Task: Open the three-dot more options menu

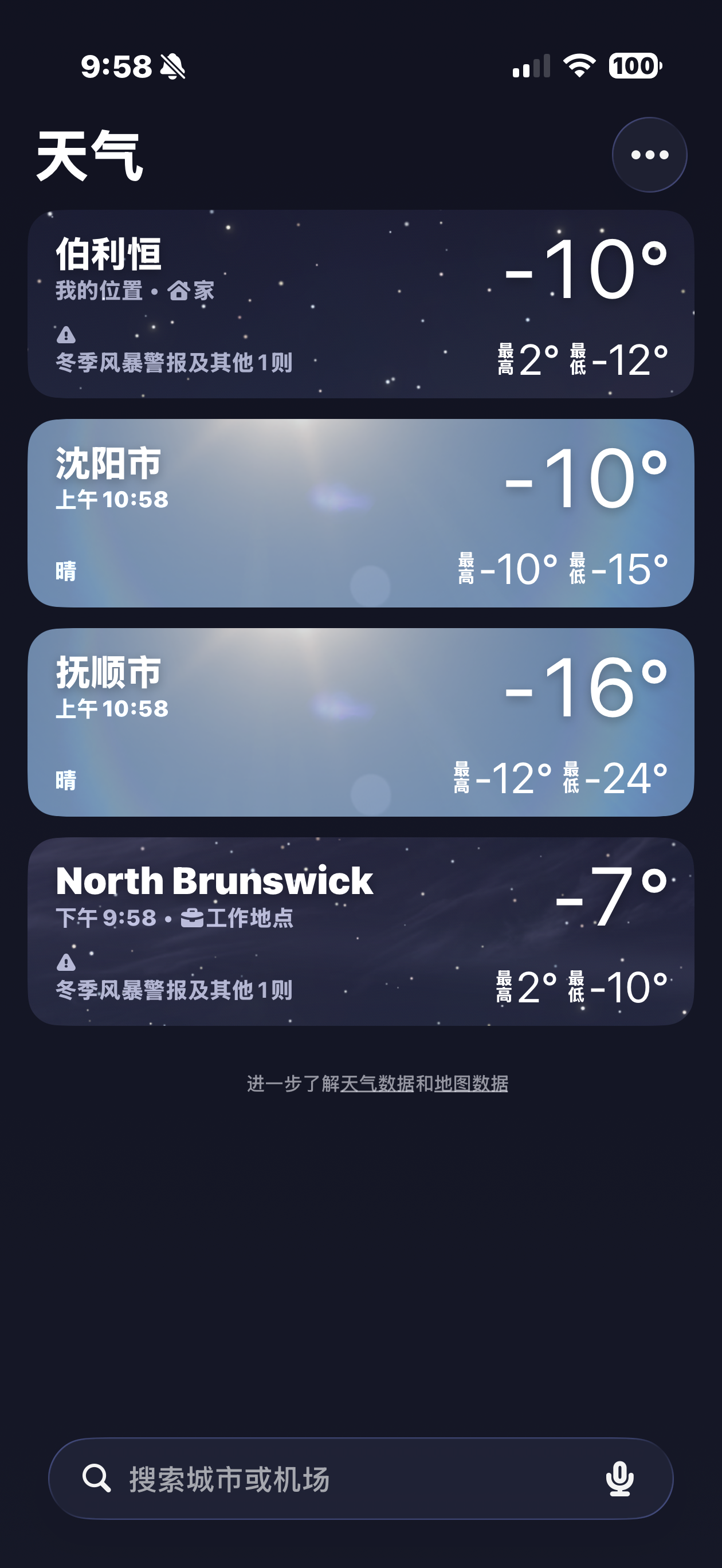Action: (649, 155)
